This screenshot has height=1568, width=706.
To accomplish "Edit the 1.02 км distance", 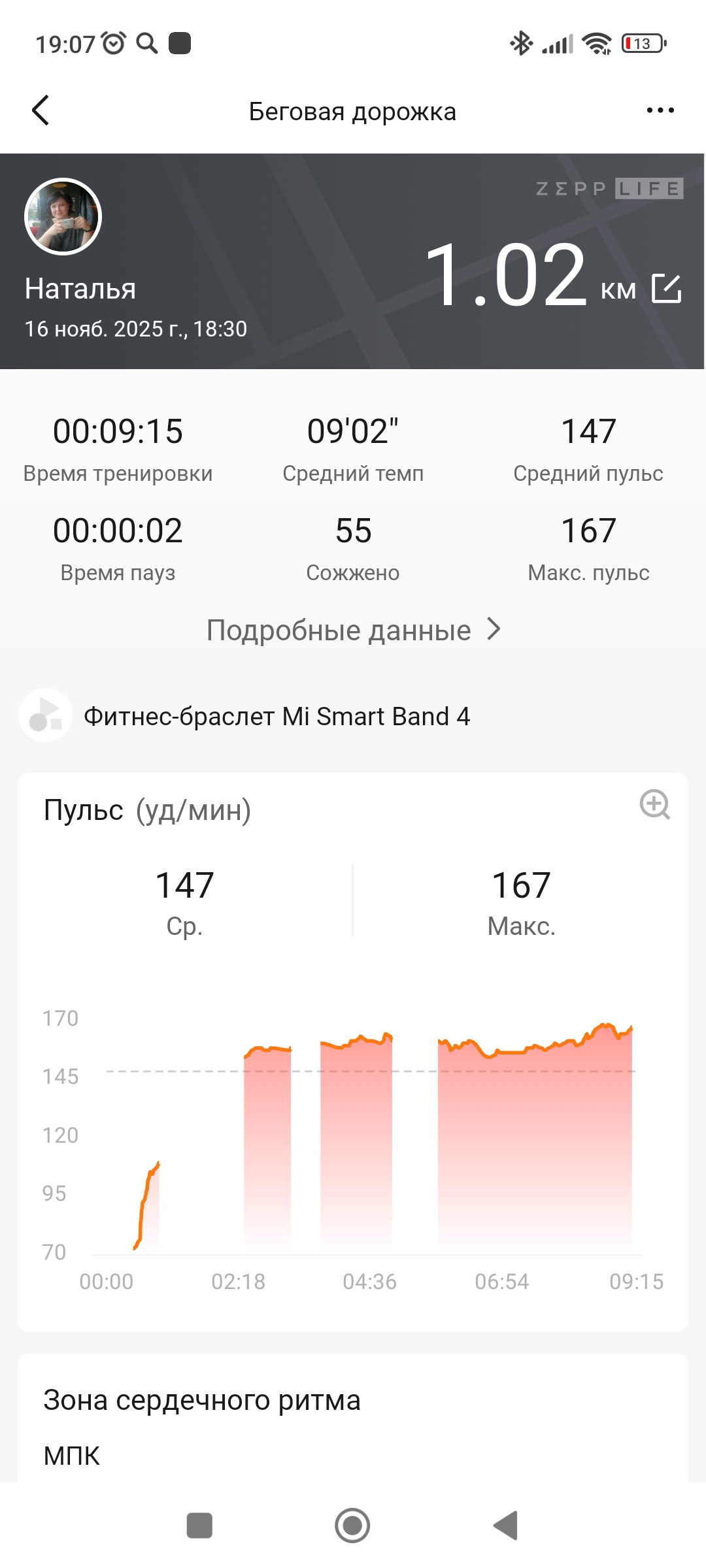I will tap(667, 288).
